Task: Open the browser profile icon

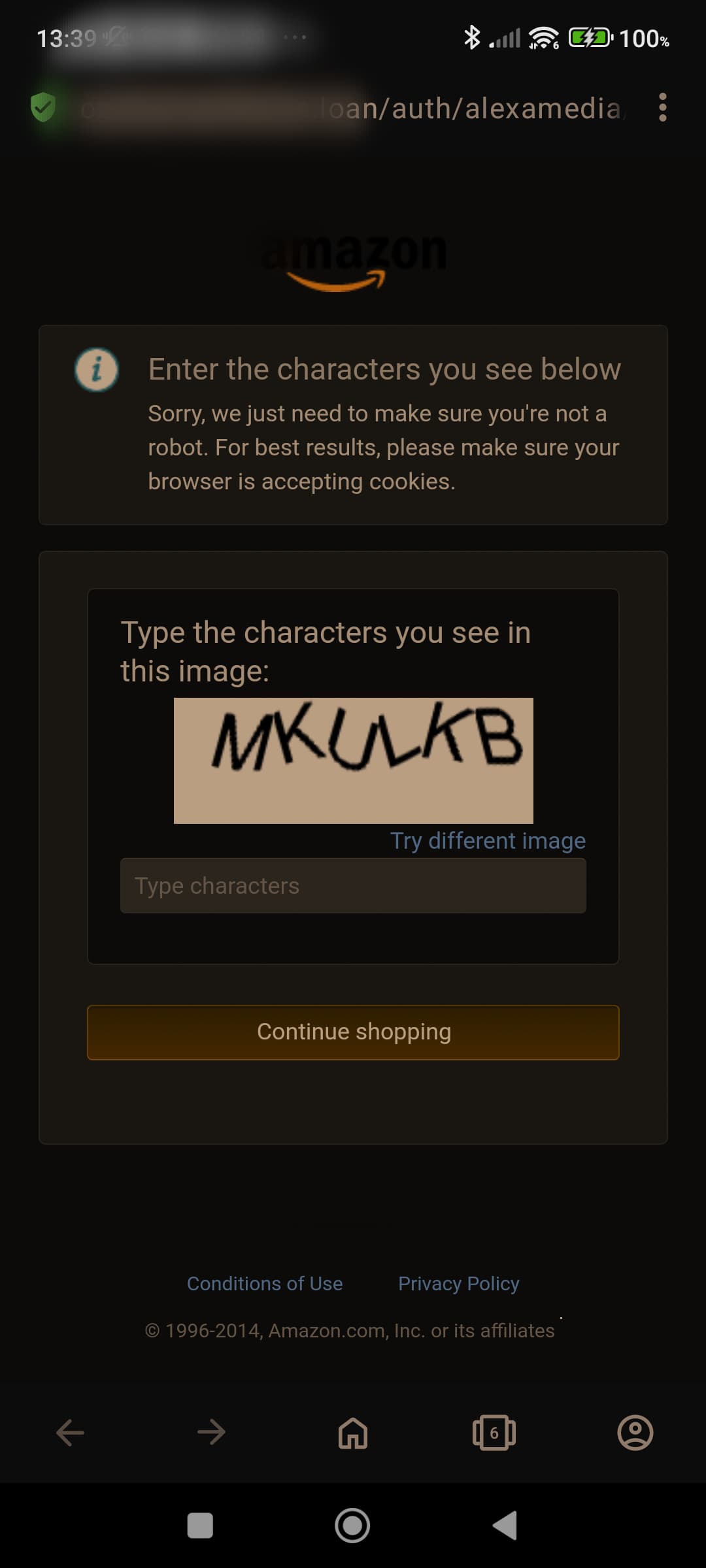Action: (x=635, y=1433)
